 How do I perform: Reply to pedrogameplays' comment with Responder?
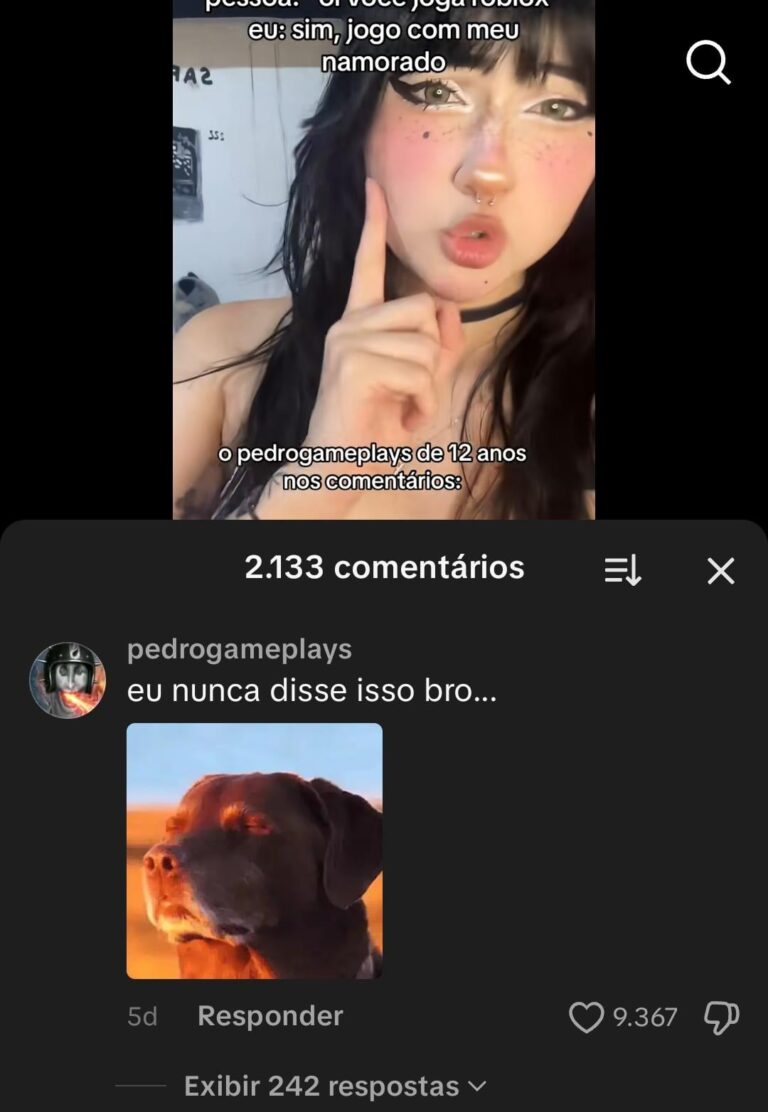(x=270, y=1016)
